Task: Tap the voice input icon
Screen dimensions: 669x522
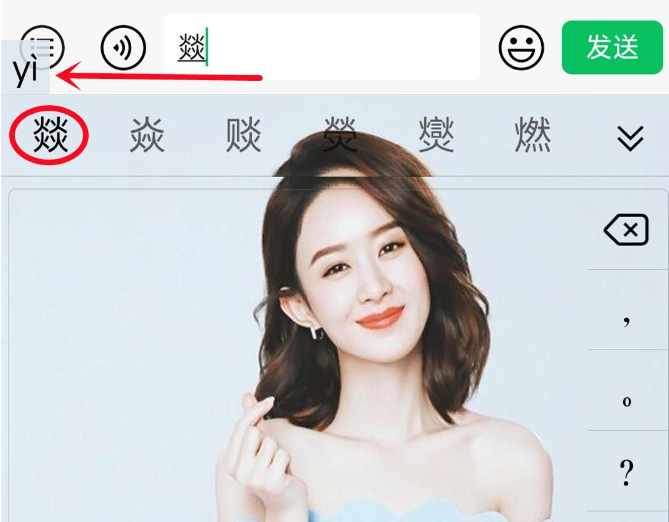Action: (x=124, y=47)
